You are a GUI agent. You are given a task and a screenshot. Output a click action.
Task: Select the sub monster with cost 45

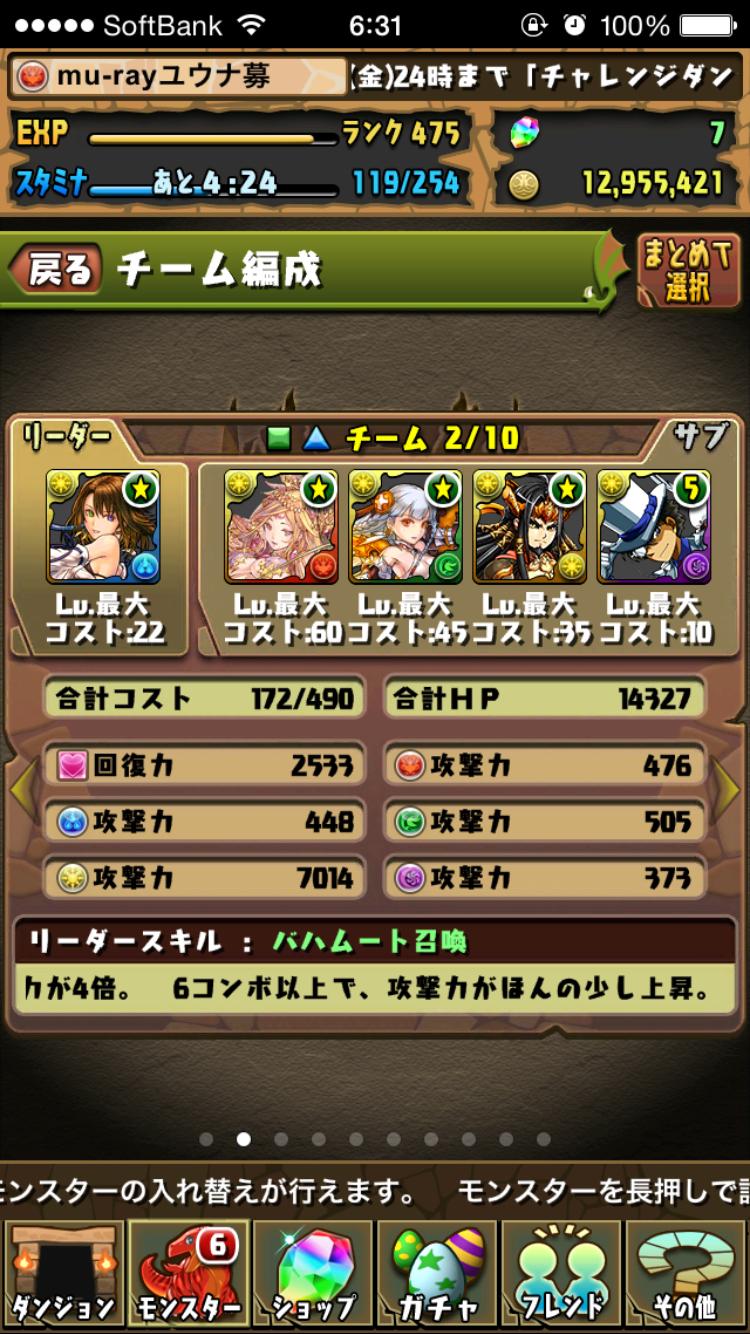(405, 527)
